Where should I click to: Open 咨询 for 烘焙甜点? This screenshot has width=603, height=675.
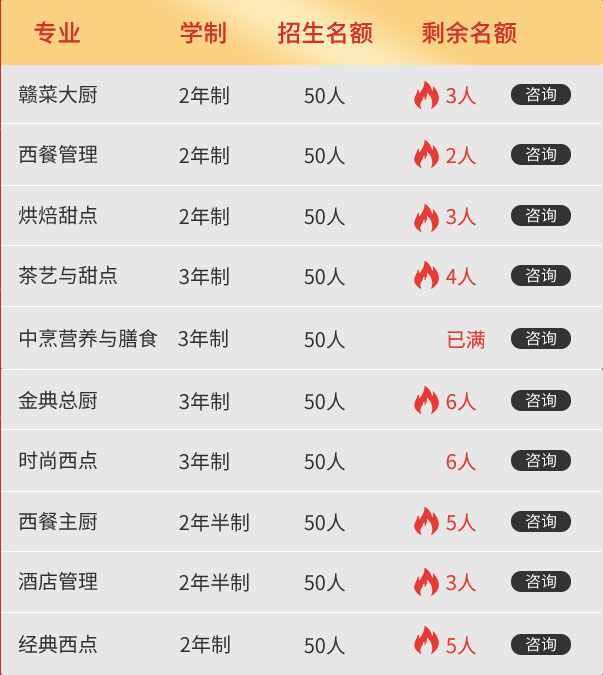point(540,216)
